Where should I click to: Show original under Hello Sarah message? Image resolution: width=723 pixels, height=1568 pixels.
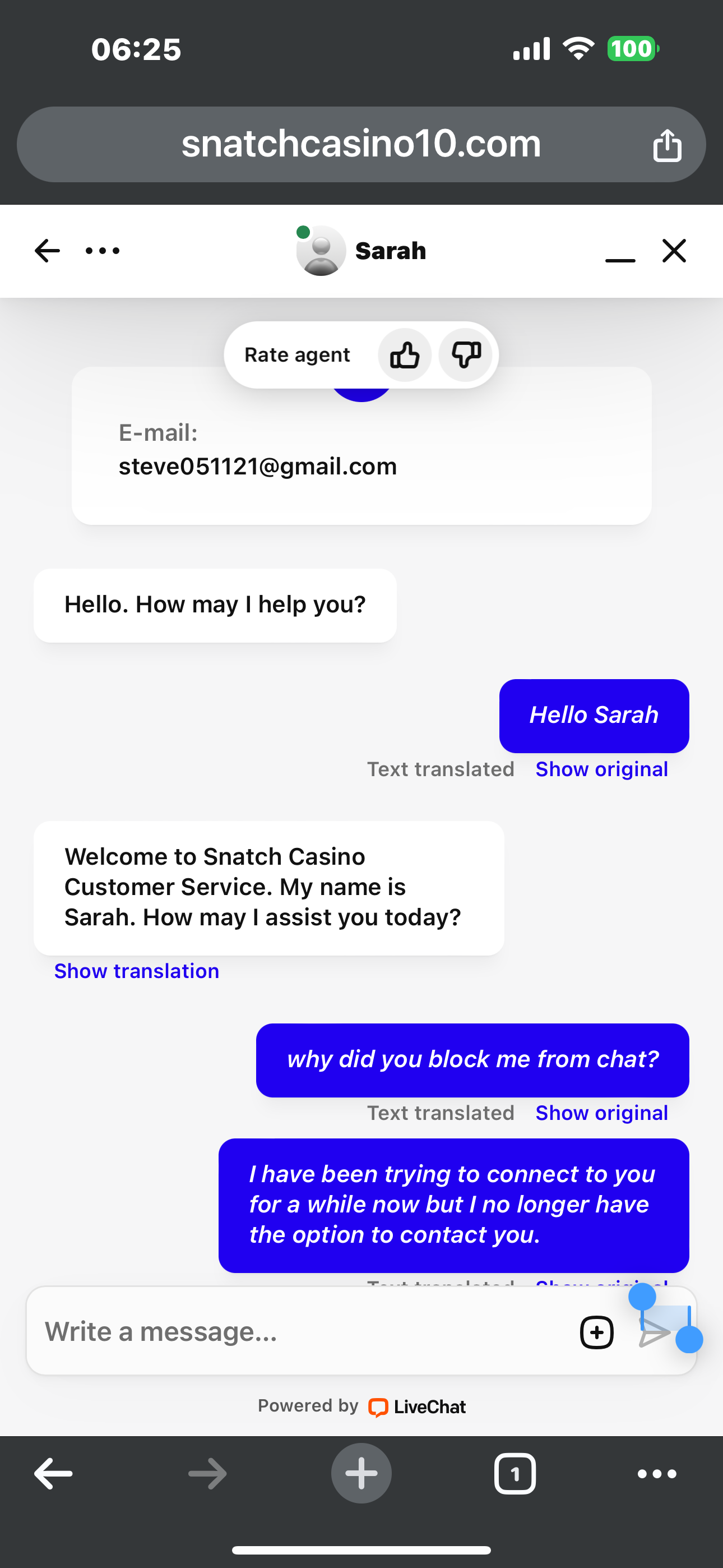tap(601, 769)
